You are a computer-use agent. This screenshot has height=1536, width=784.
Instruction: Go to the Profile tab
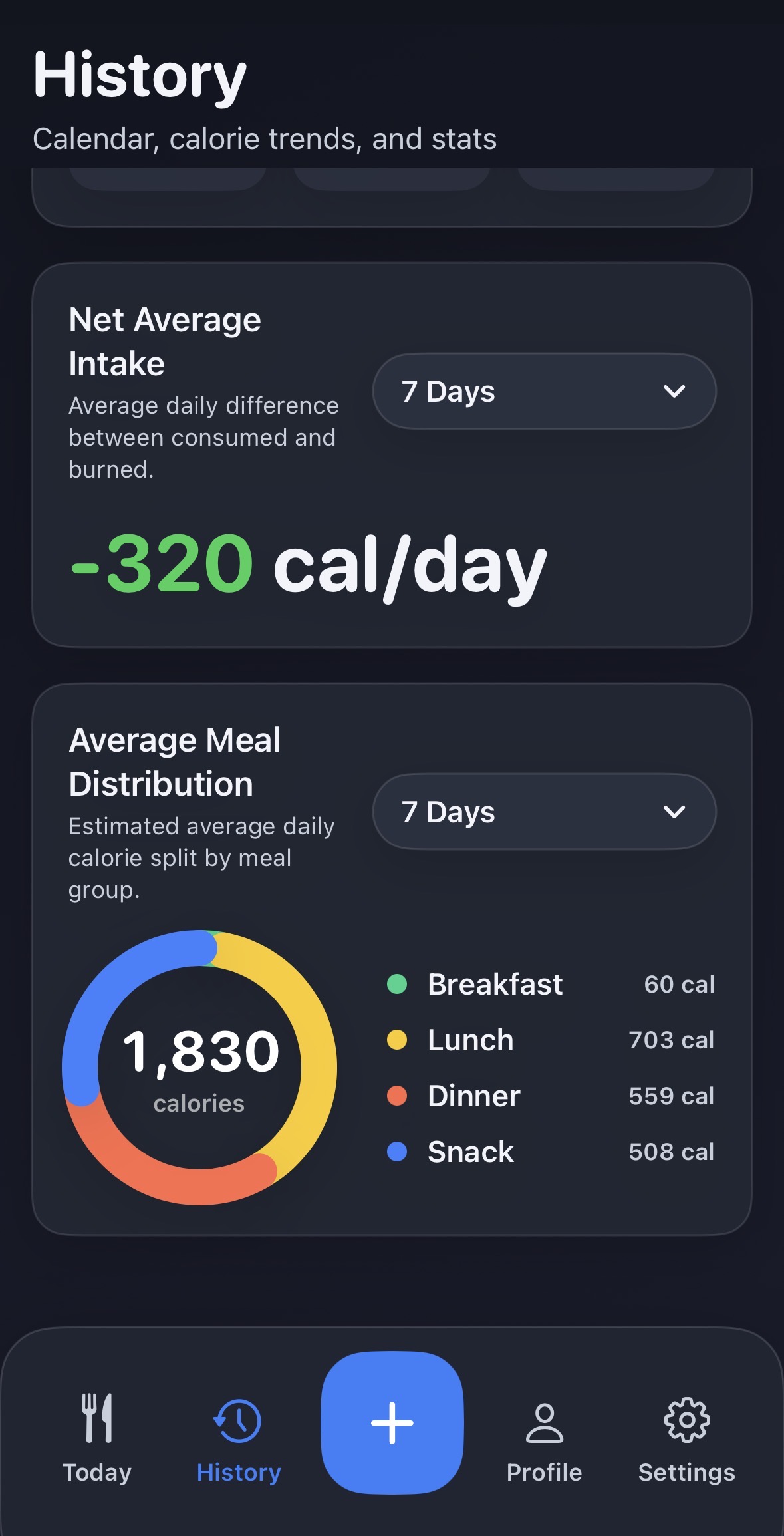[x=544, y=1438]
